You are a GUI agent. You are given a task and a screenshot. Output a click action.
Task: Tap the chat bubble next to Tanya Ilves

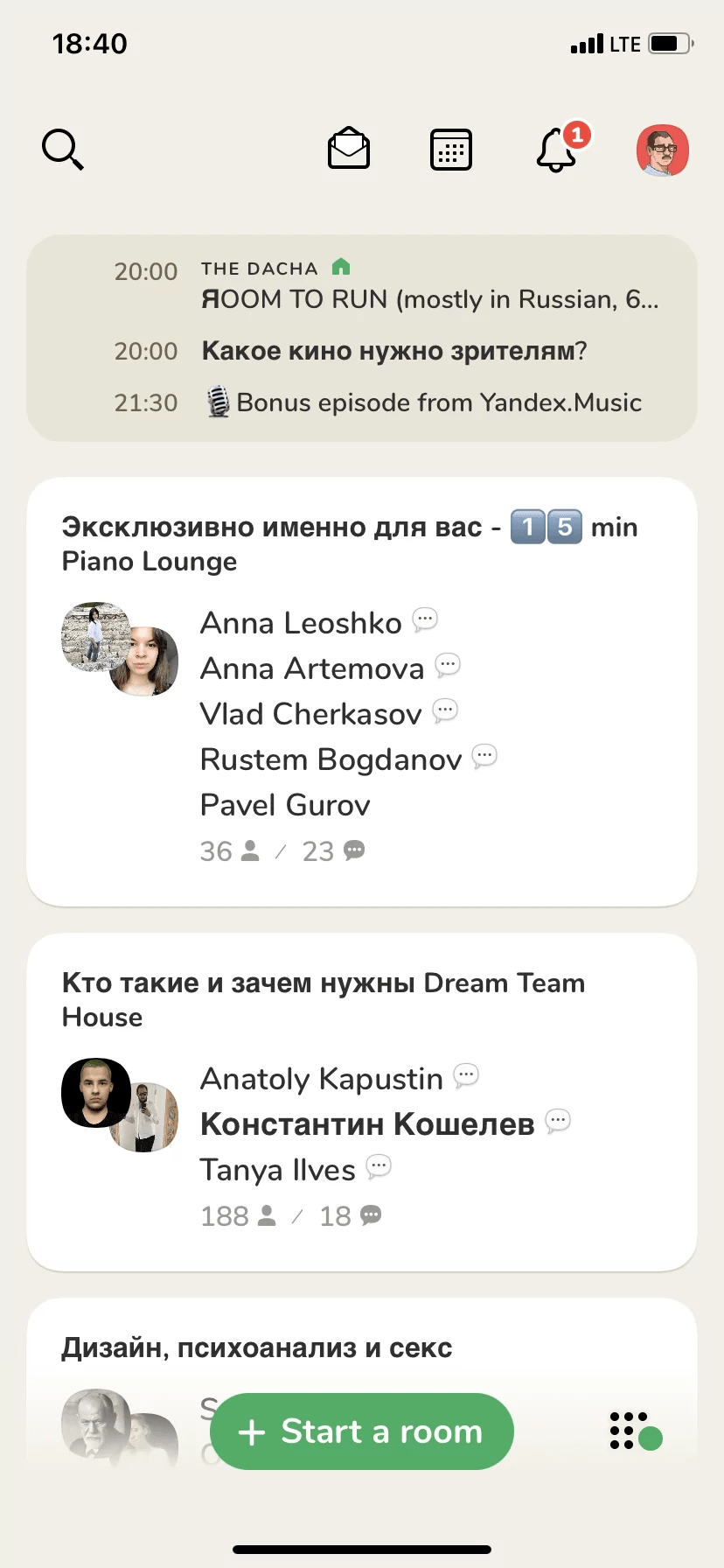[378, 1165]
